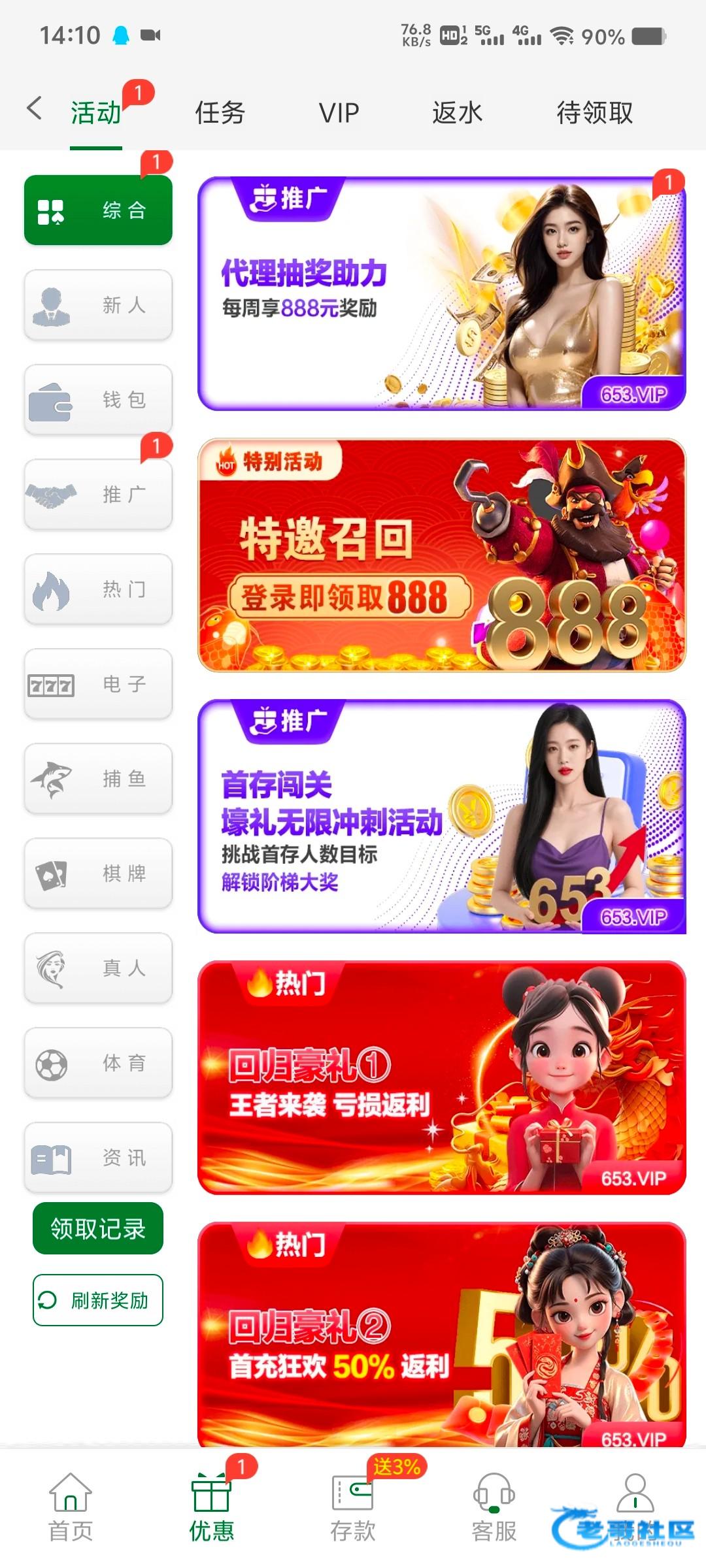Select the 体育 category
The image size is (706, 1568).
click(x=98, y=1062)
